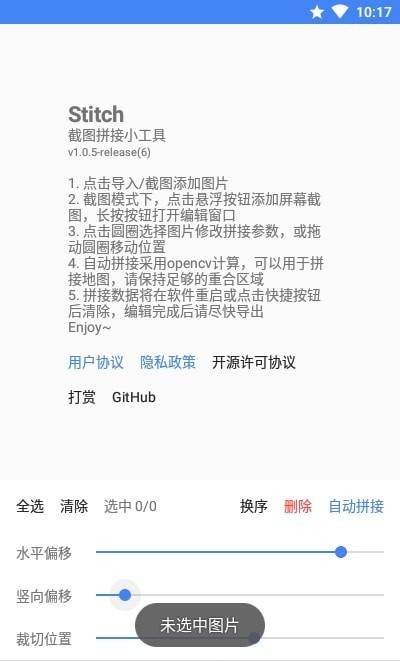
Task: Open the GitHub page
Action: point(134,397)
